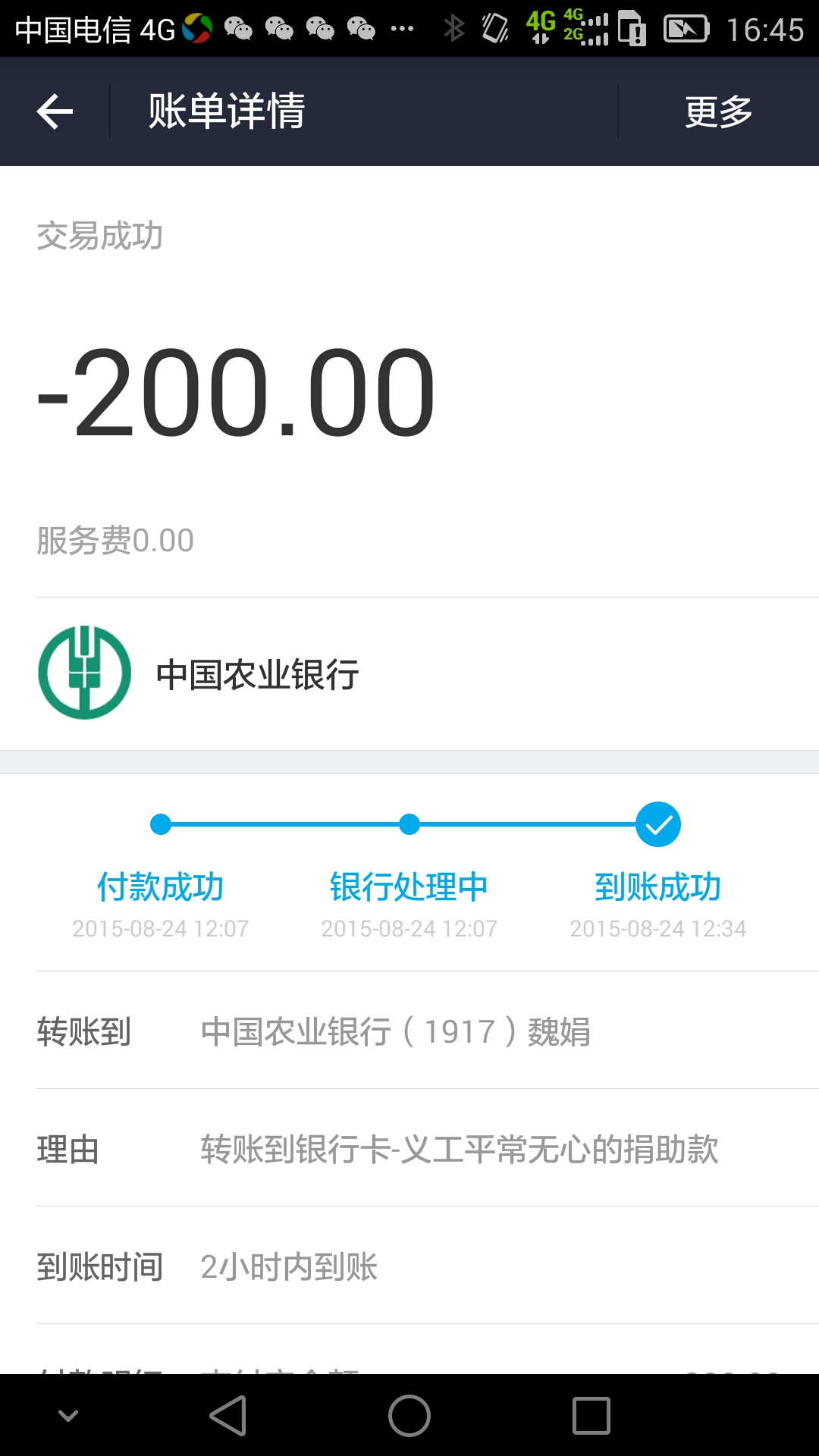Open the recent apps view

click(591, 1415)
